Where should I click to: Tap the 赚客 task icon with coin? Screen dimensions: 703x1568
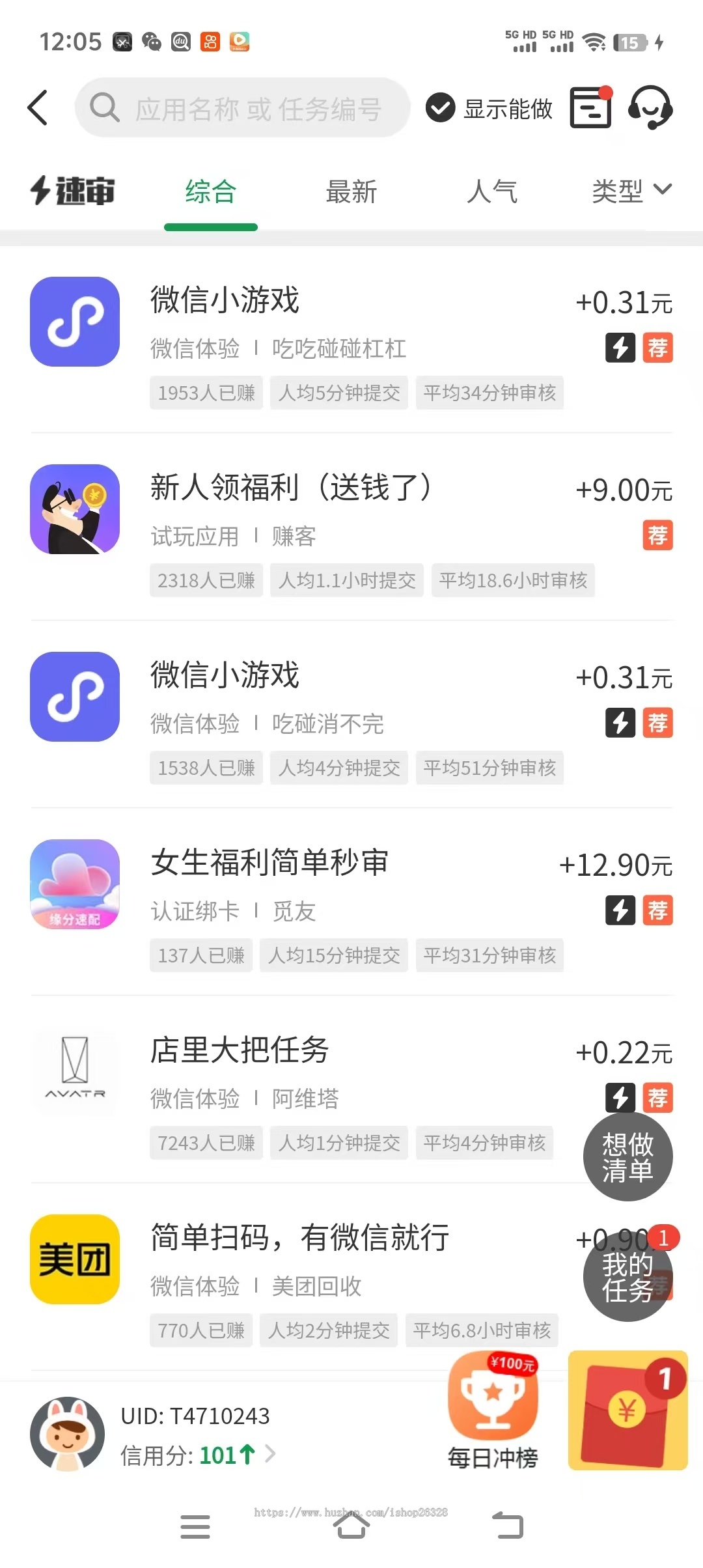74,509
